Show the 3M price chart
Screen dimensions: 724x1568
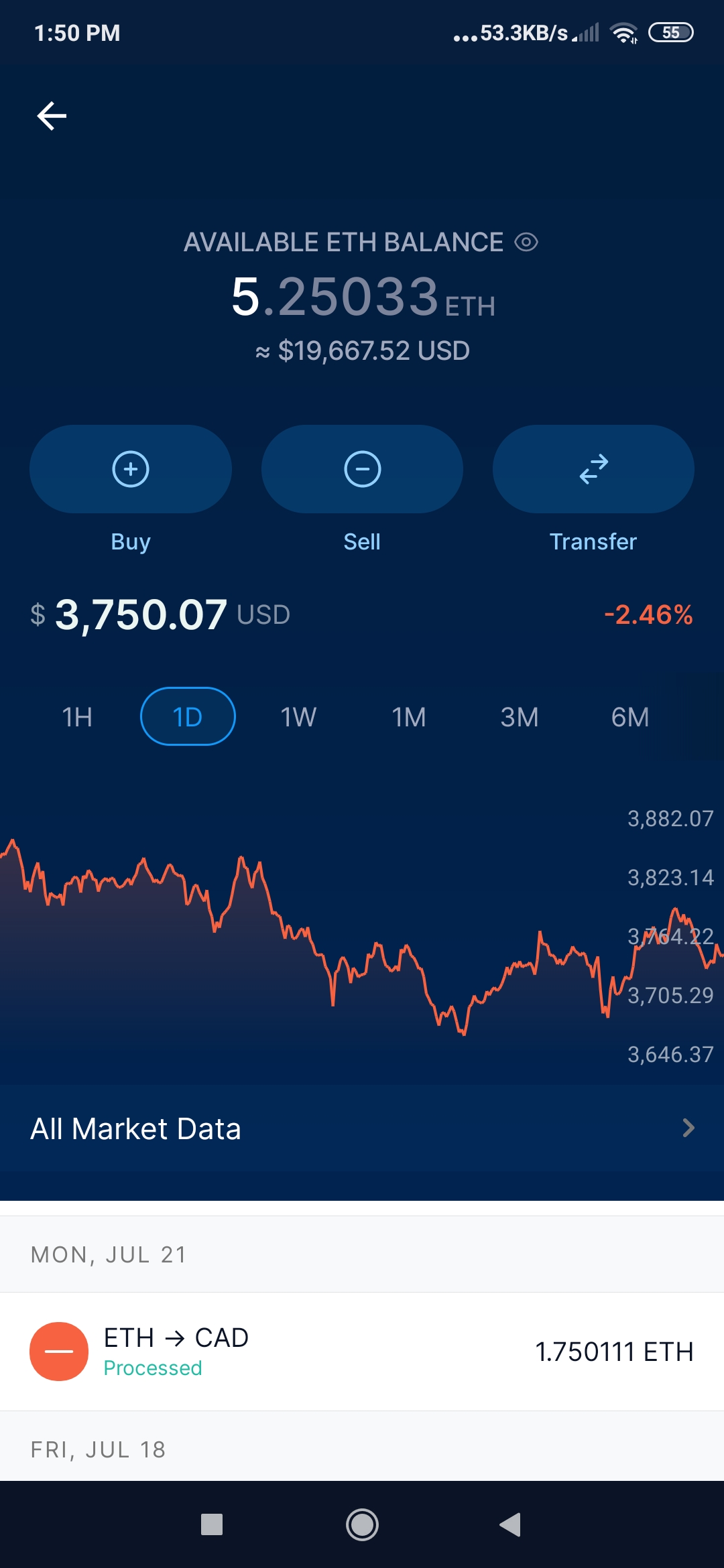point(520,717)
